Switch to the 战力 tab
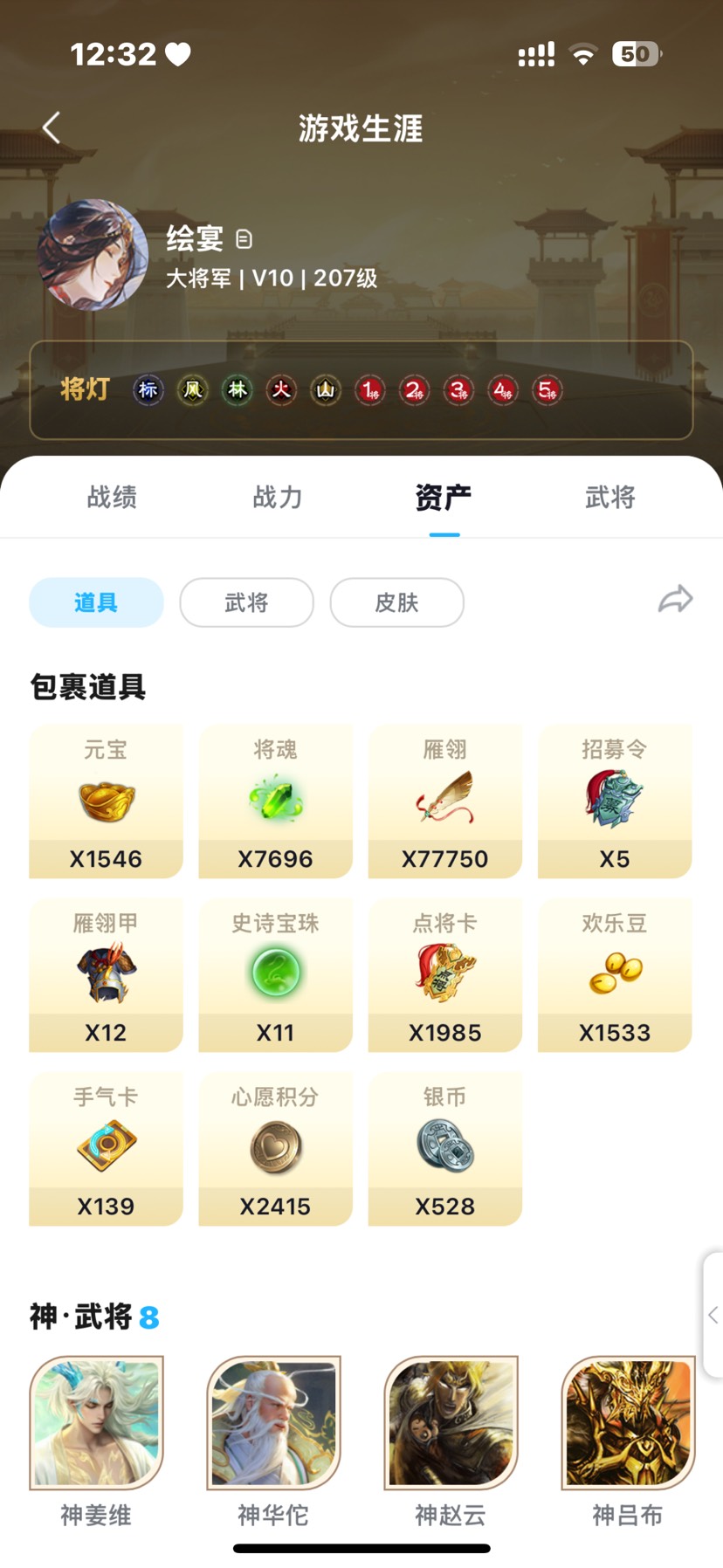Screen dimensions: 723x1568 point(278,498)
